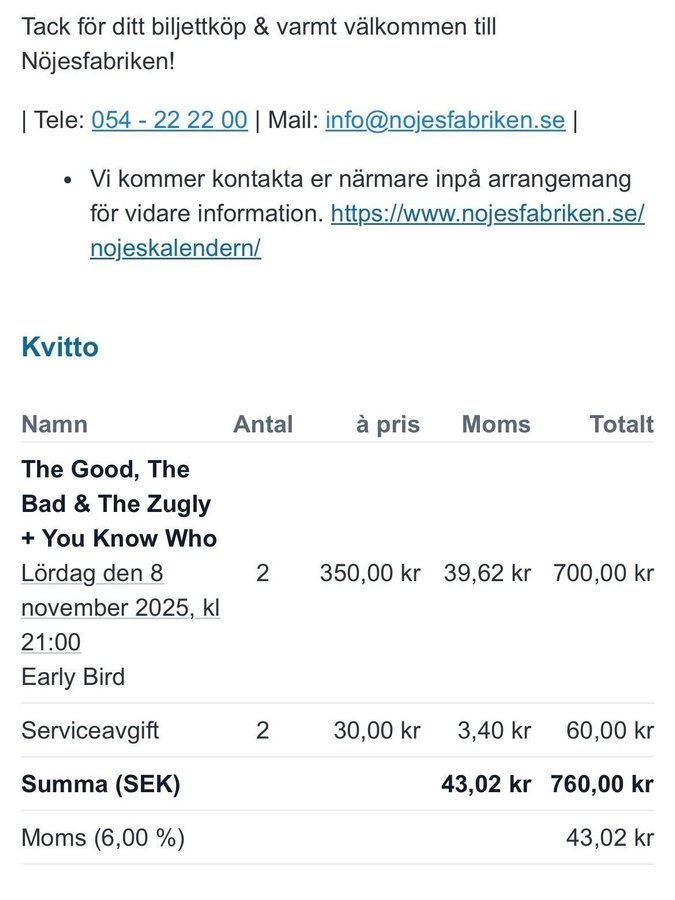Screen dimensions: 675x900
Task: Tap the info@nojesfabriken.se email link
Action: (x=445, y=121)
